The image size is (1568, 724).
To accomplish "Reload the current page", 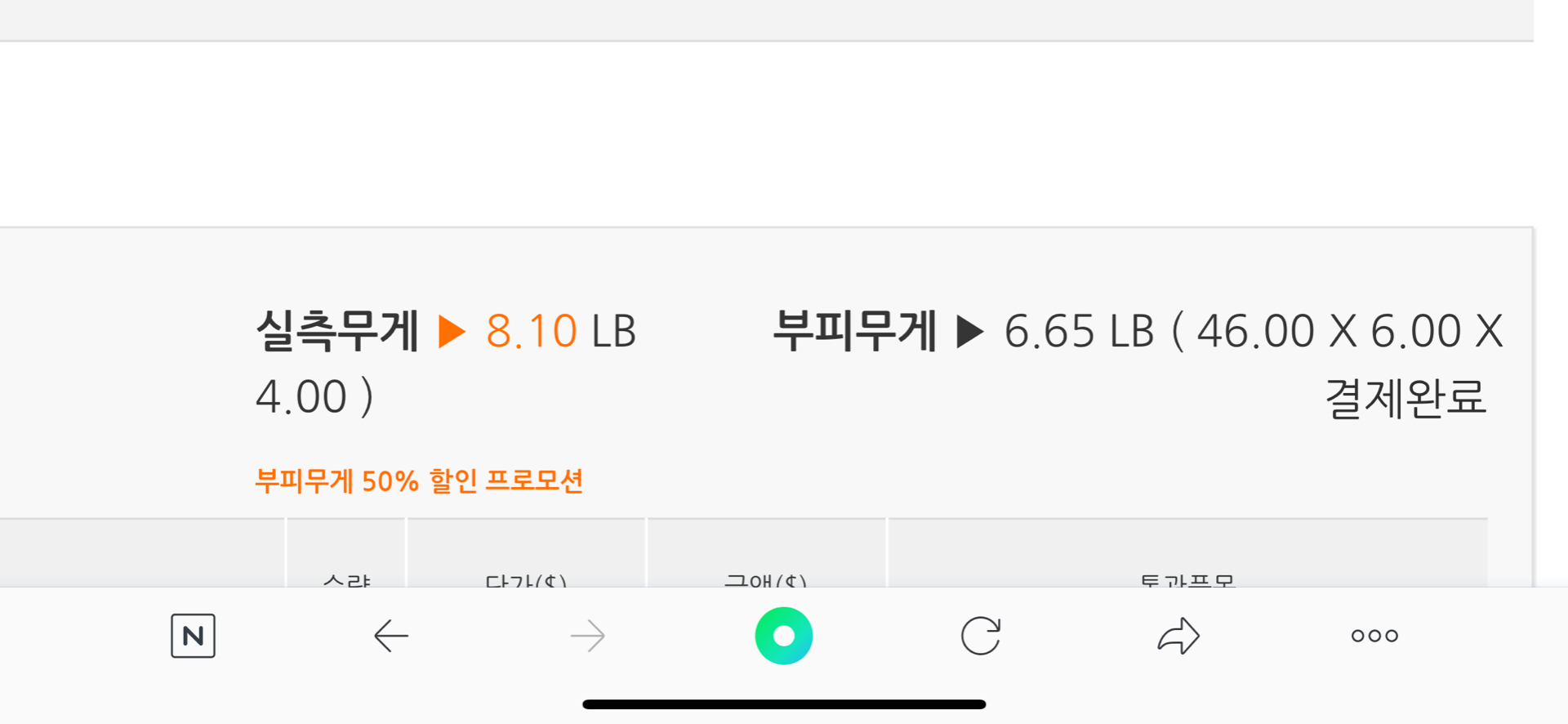I will (981, 636).
